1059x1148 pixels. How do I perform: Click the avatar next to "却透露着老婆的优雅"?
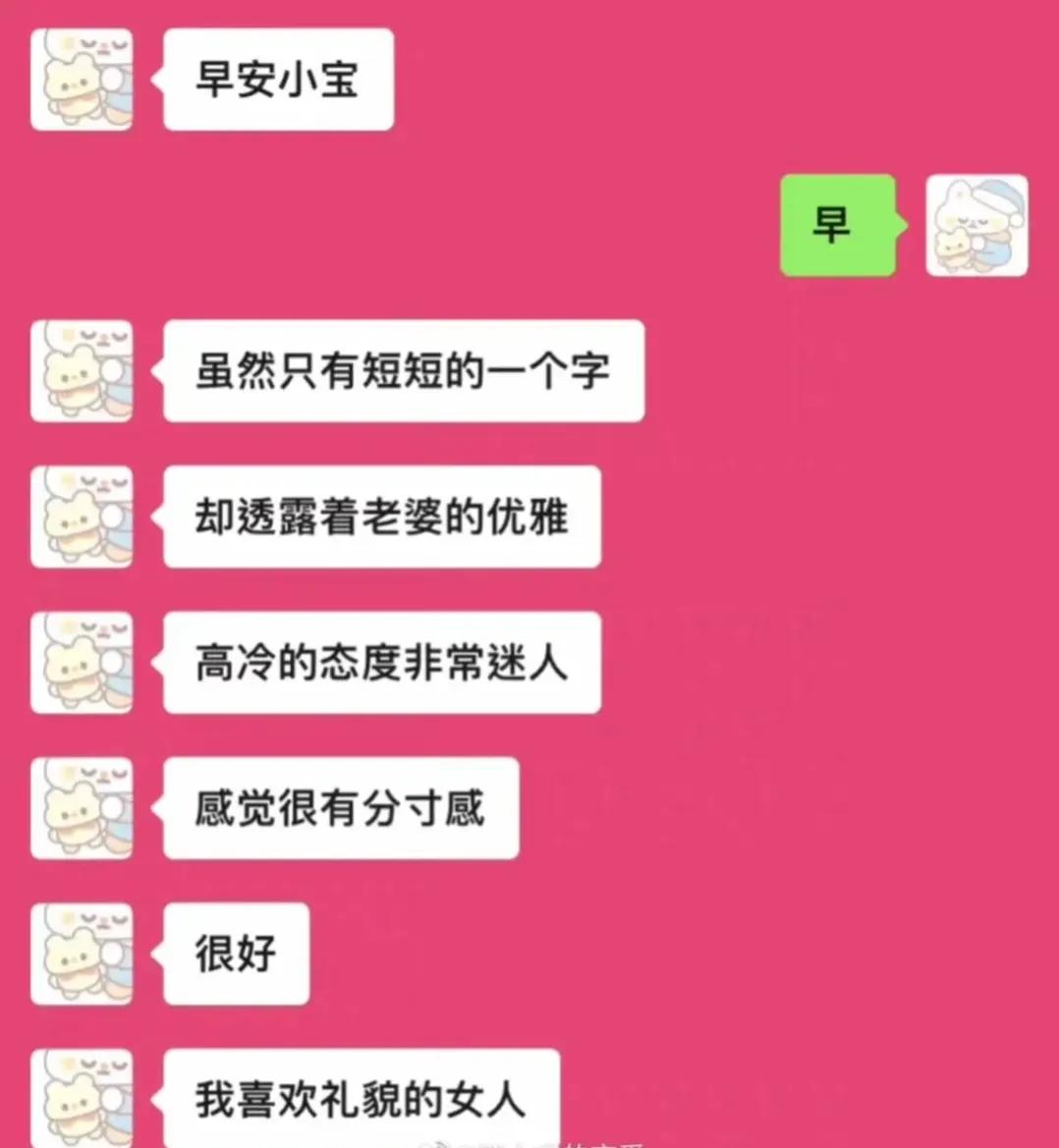[x=82, y=518]
